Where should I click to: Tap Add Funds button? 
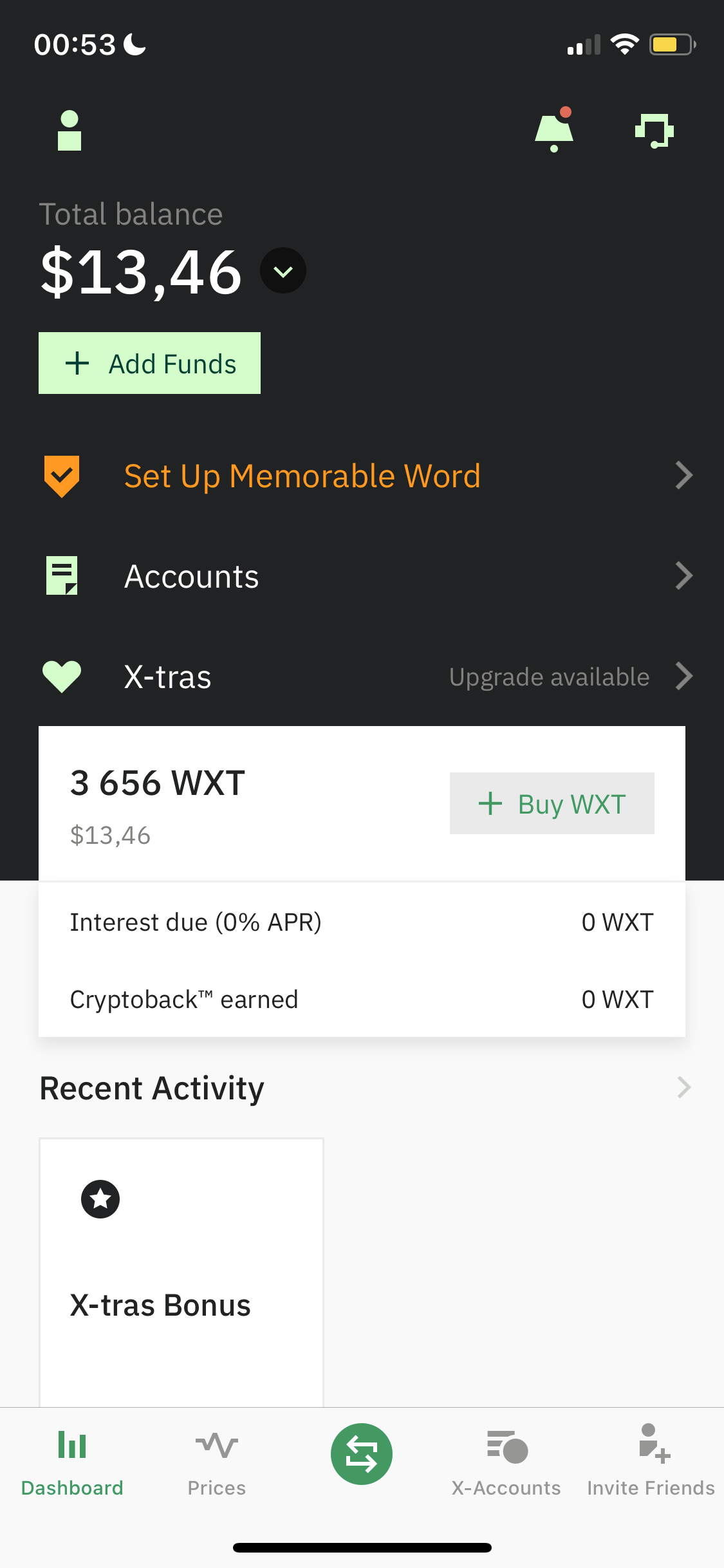pos(149,363)
